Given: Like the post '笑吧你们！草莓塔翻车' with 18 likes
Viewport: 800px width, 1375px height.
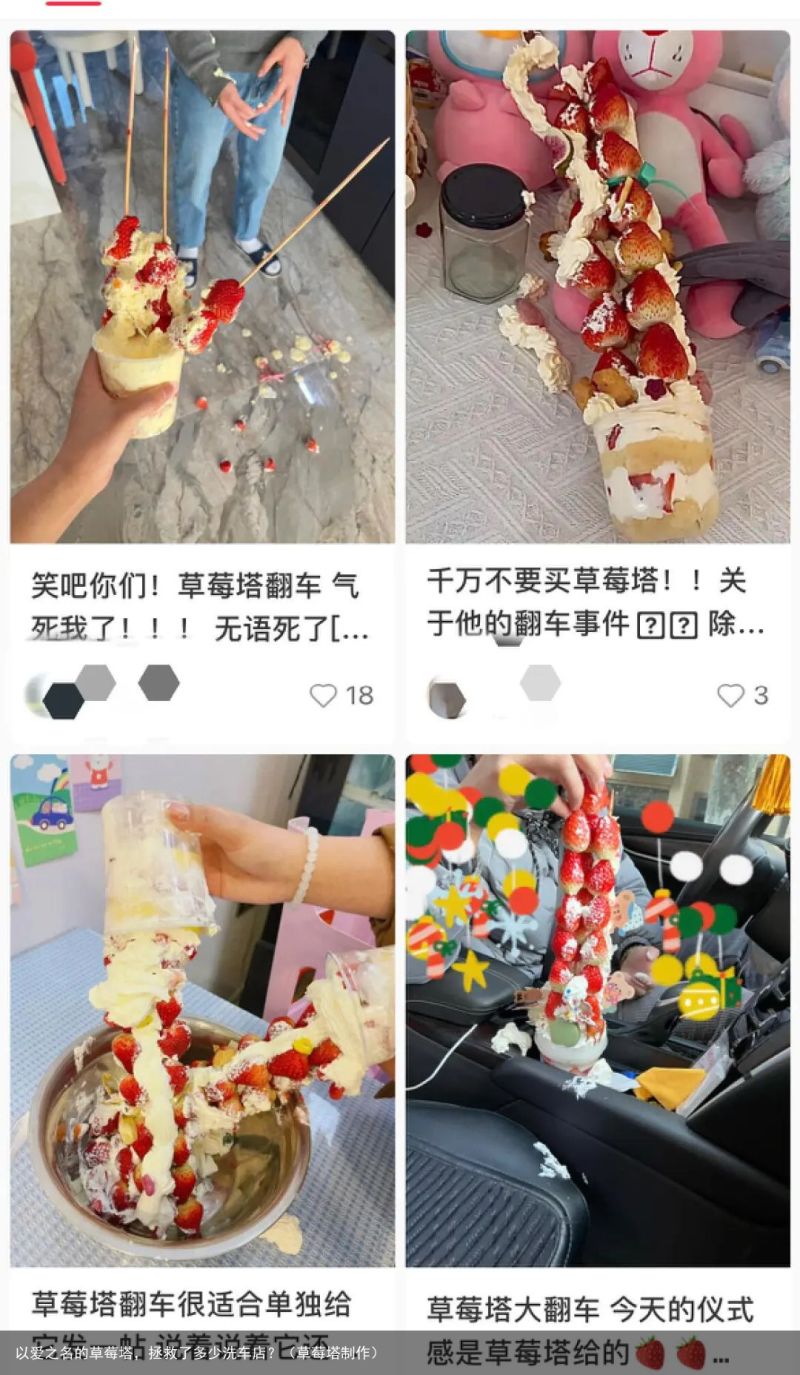Looking at the screenshot, I should (323, 695).
